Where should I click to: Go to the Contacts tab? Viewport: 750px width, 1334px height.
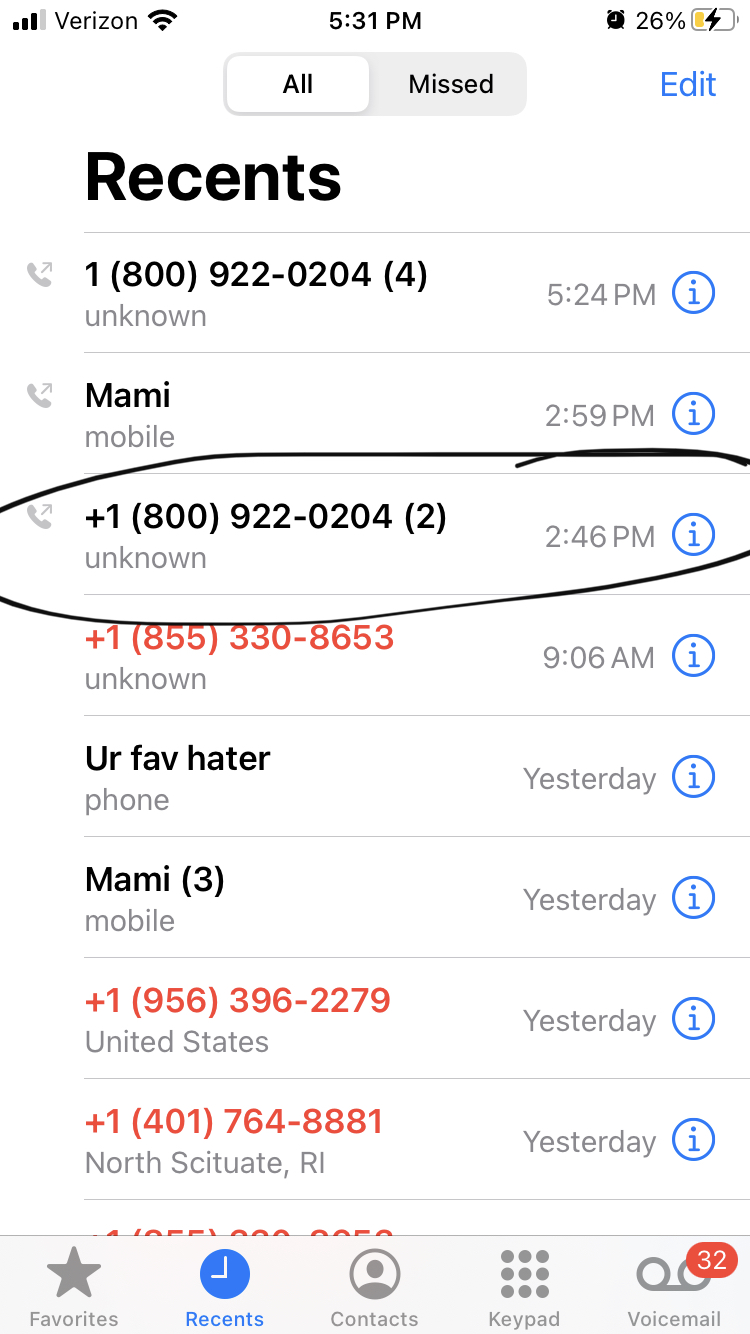pos(375,1290)
